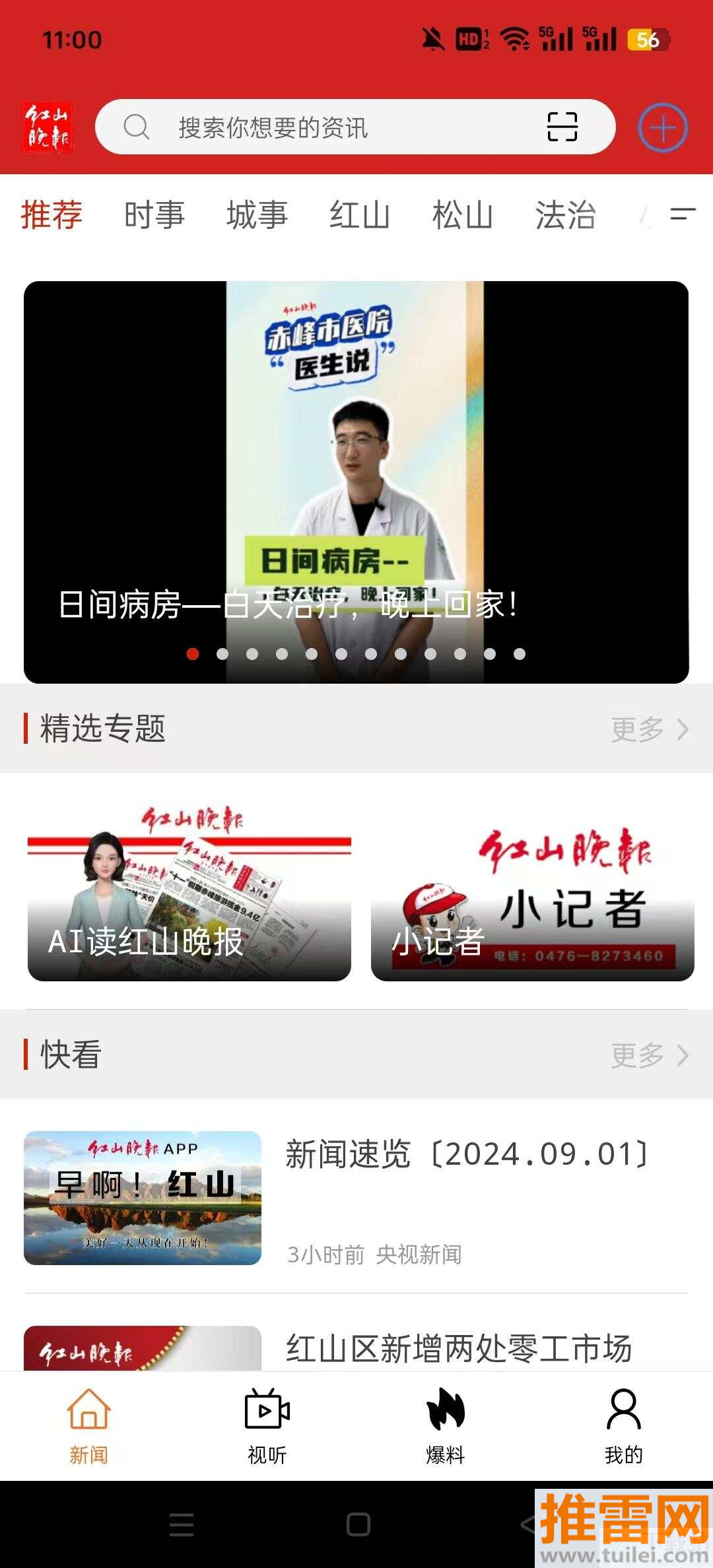Tap the search box for news
713x1568 pixels.
pyautogui.click(x=330, y=127)
